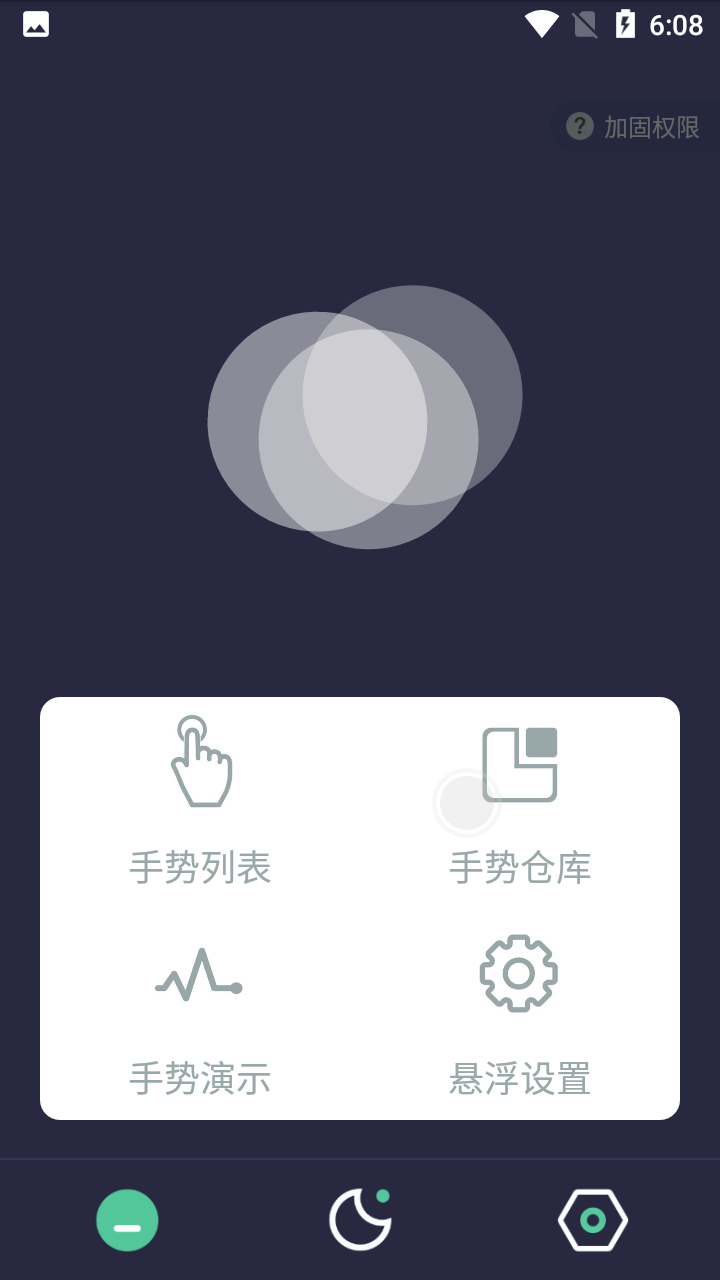Tap the 悬浮设置 menu entry

tap(517, 1078)
